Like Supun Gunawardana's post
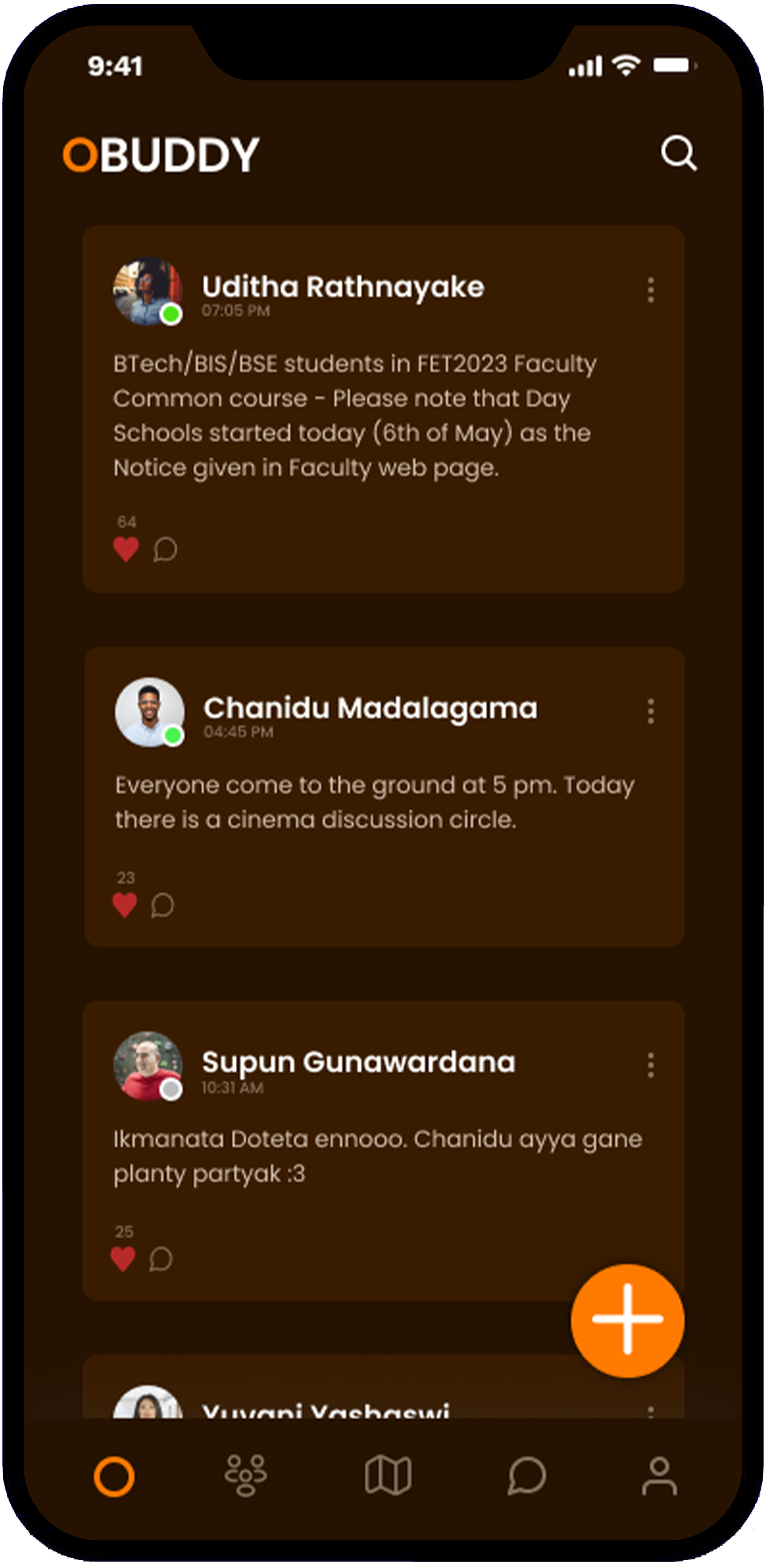This screenshot has height=1562, width=768. [123, 1259]
